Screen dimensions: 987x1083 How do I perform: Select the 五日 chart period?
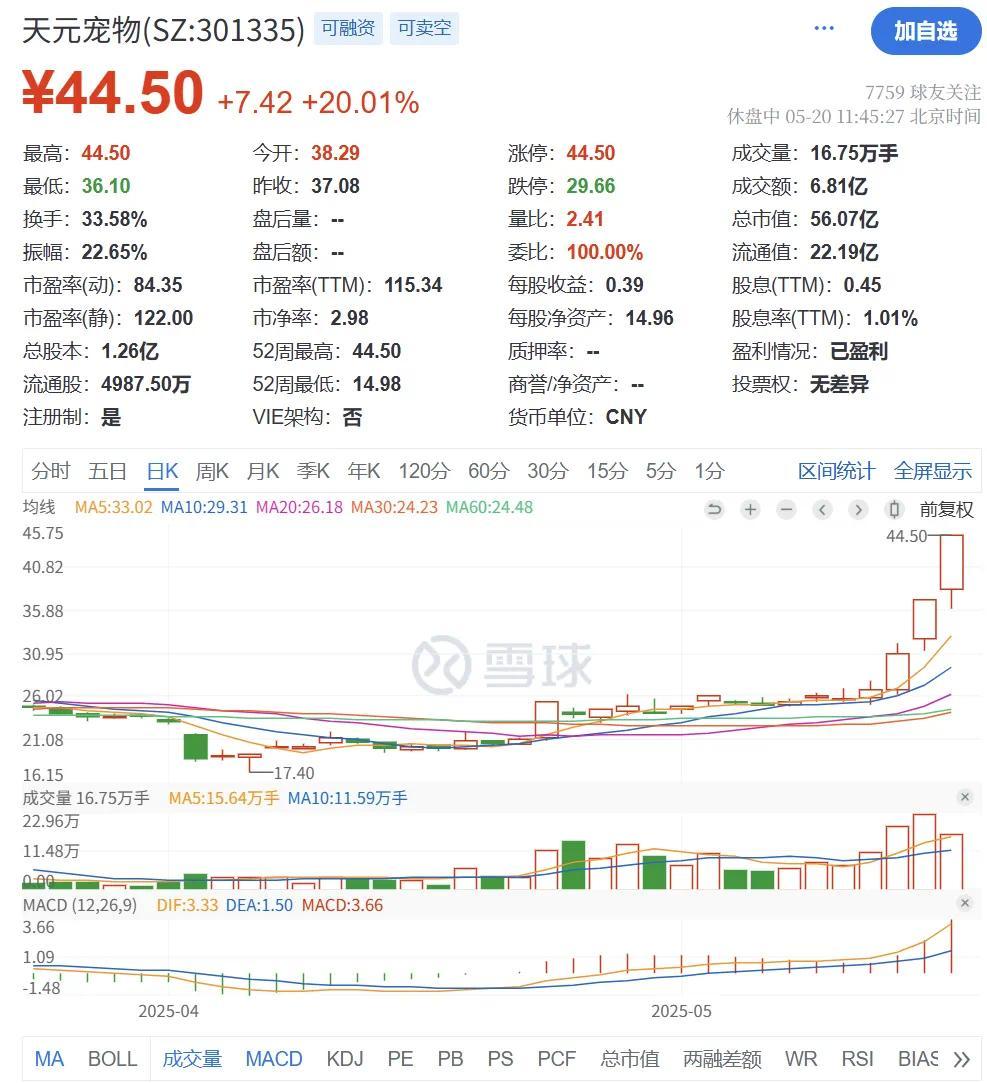107,471
